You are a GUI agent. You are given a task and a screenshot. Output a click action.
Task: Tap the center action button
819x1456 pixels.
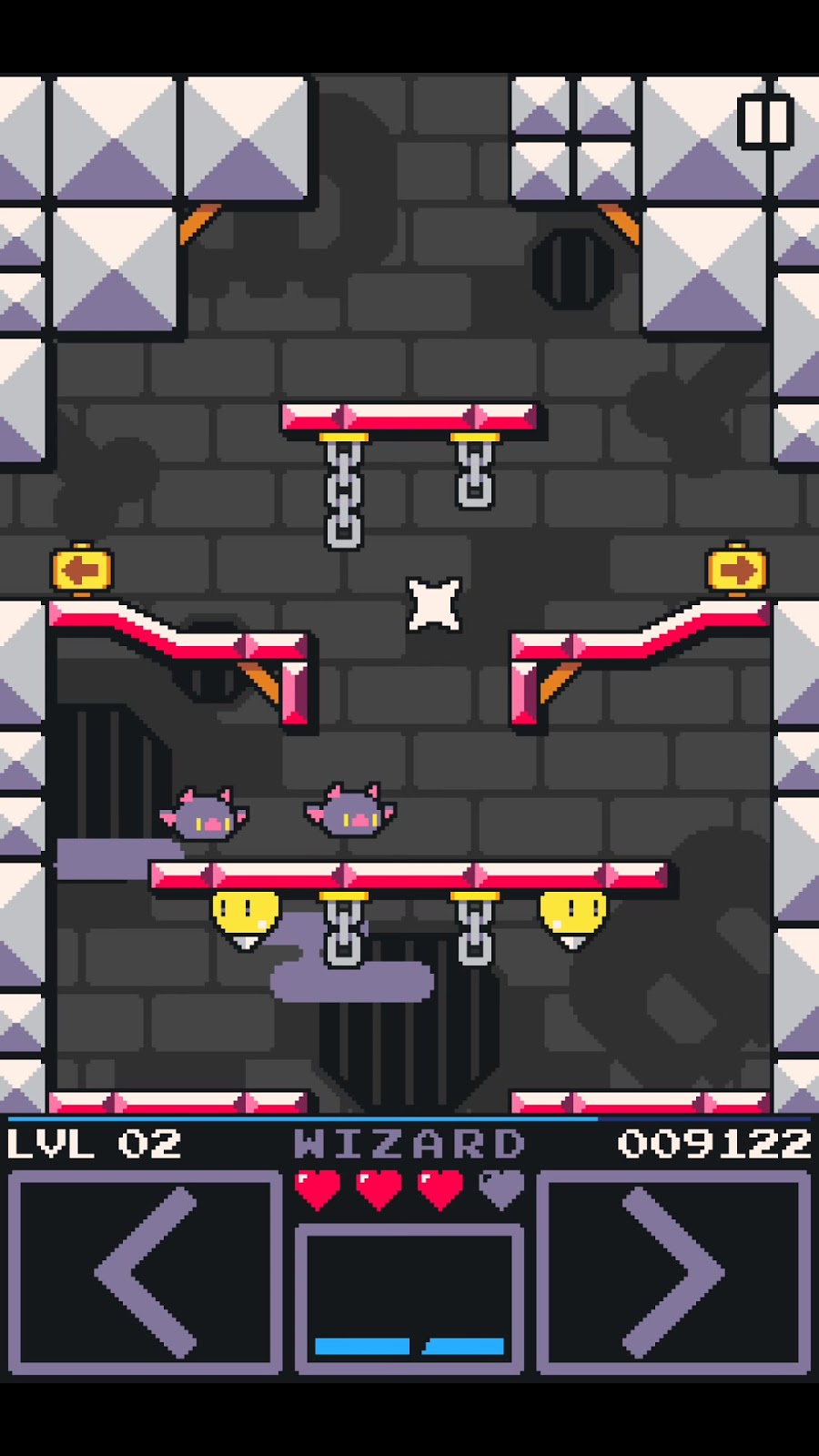click(x=409, y=1297)
